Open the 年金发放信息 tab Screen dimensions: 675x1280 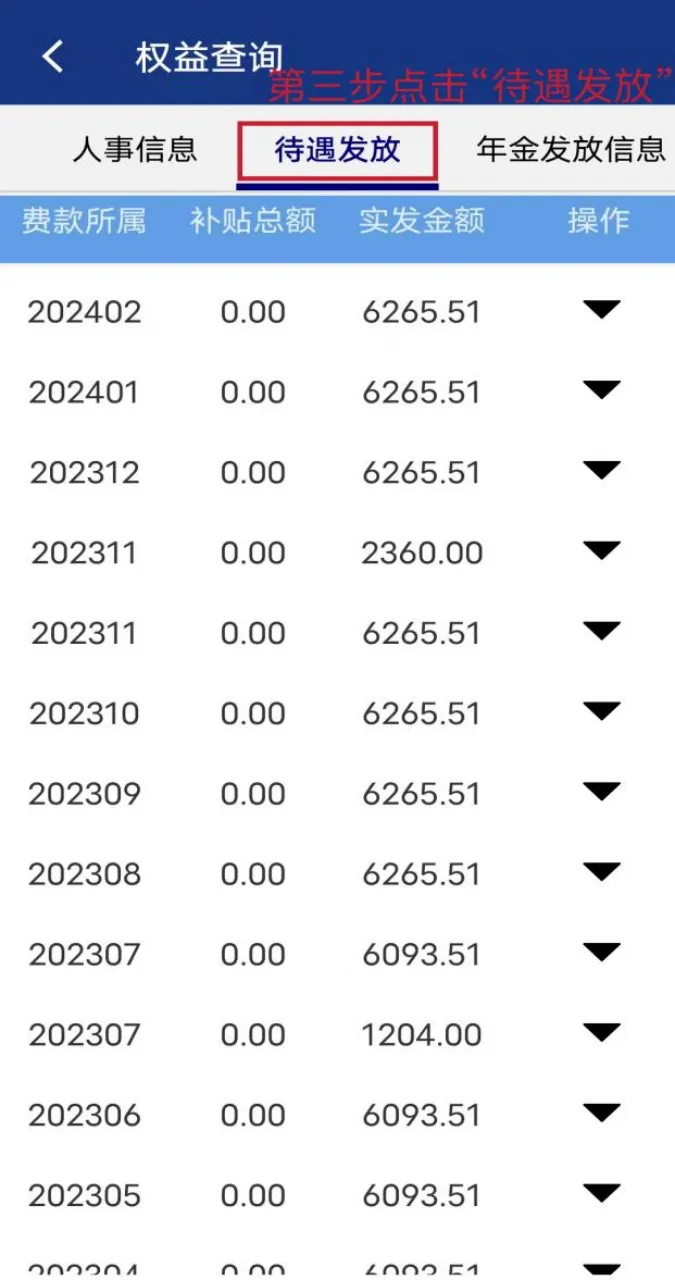[571, 150]
